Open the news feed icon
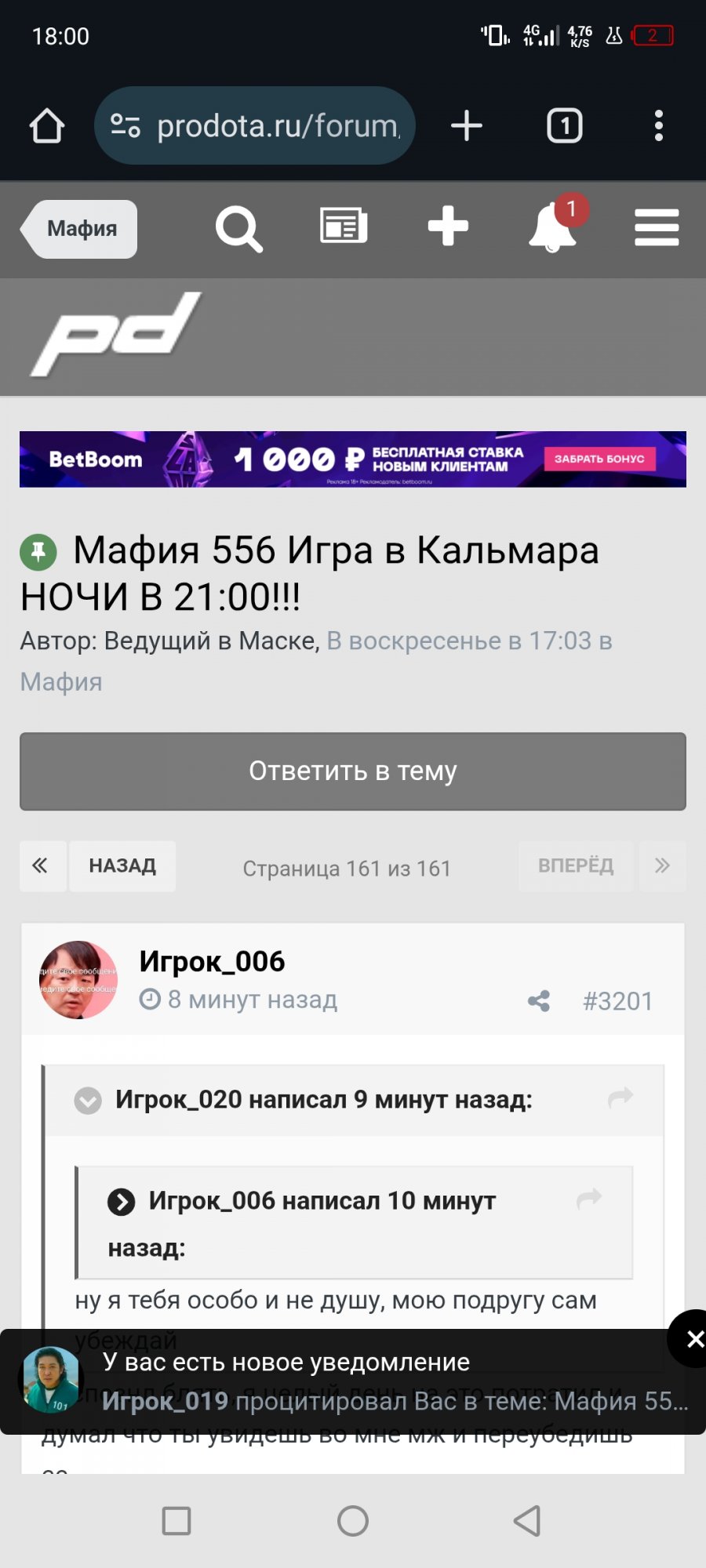This screenshot has width=706, height=1568. [344, 227]
